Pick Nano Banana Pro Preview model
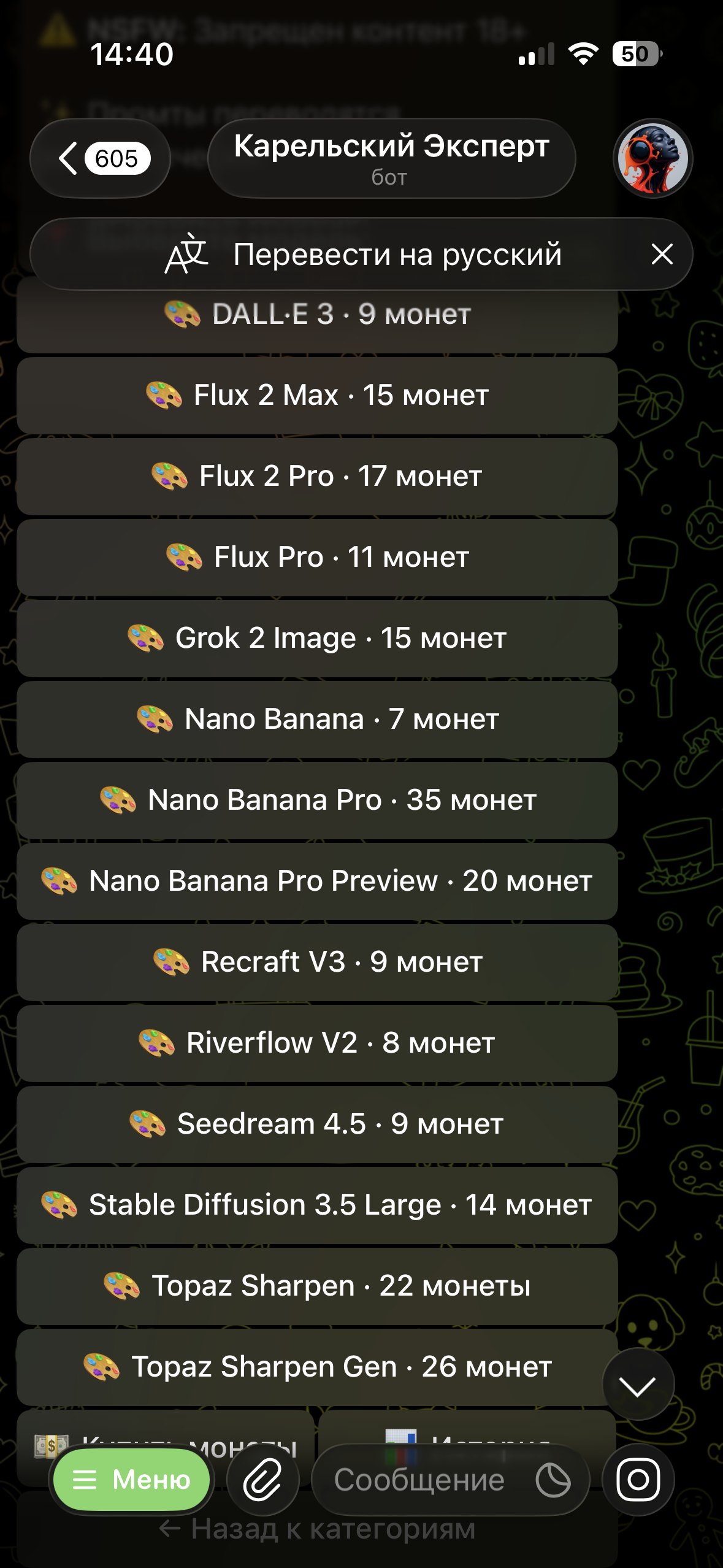 pos(317,881)
